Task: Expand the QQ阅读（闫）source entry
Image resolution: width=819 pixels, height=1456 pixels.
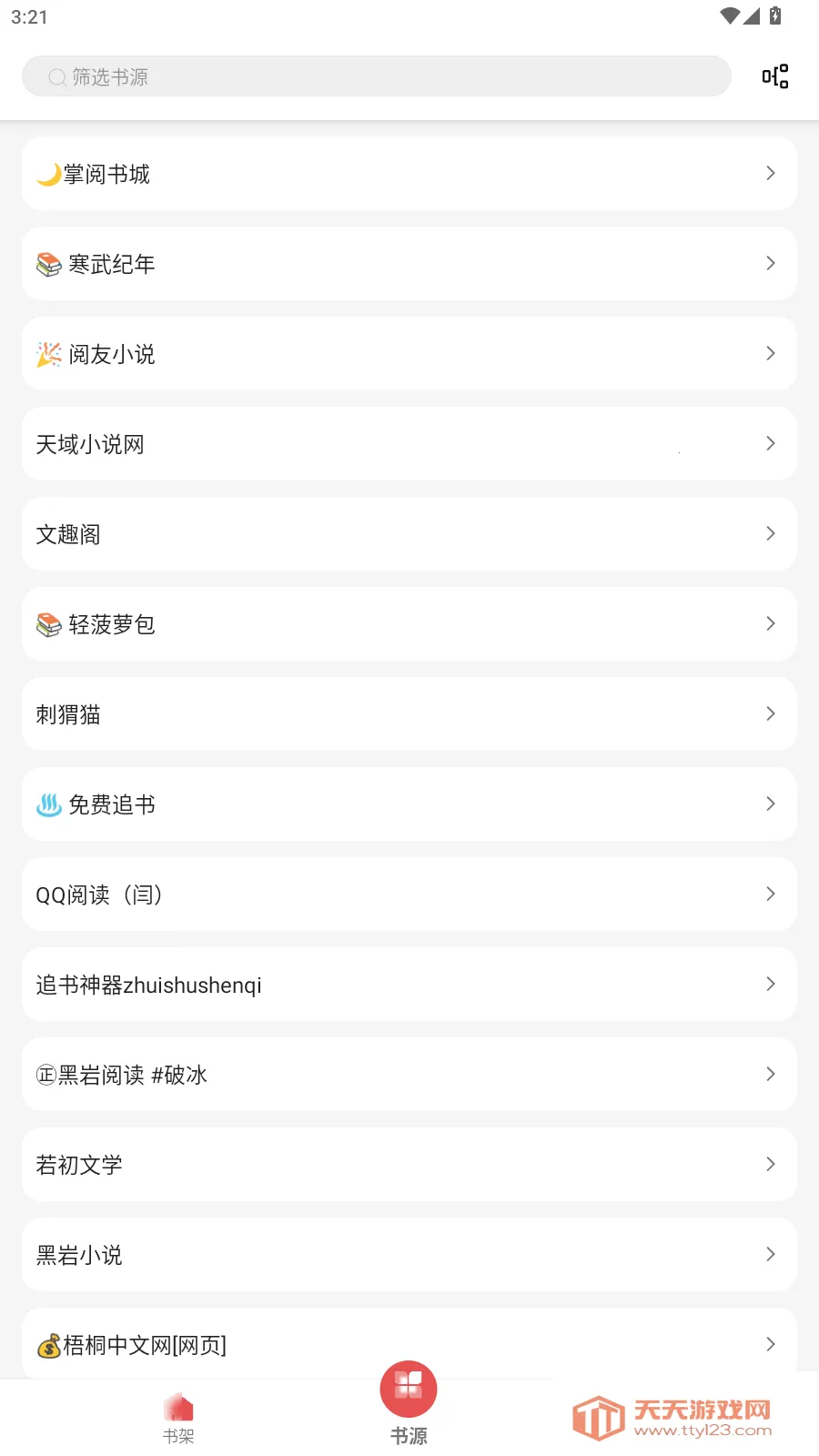Action: tap(408, 894)
